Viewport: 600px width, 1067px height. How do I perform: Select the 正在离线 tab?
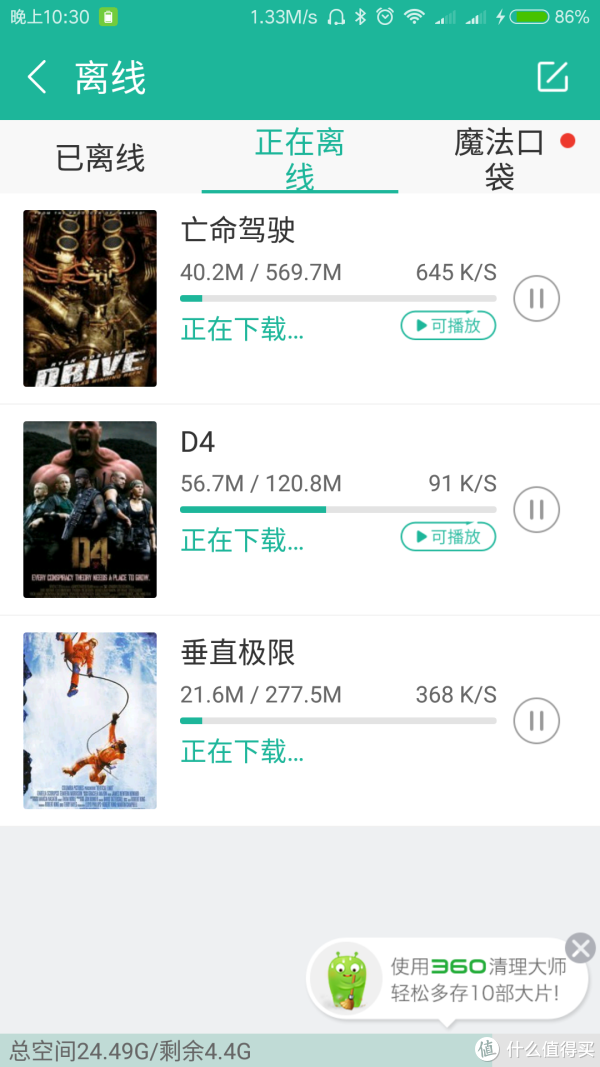pos(300,159)
